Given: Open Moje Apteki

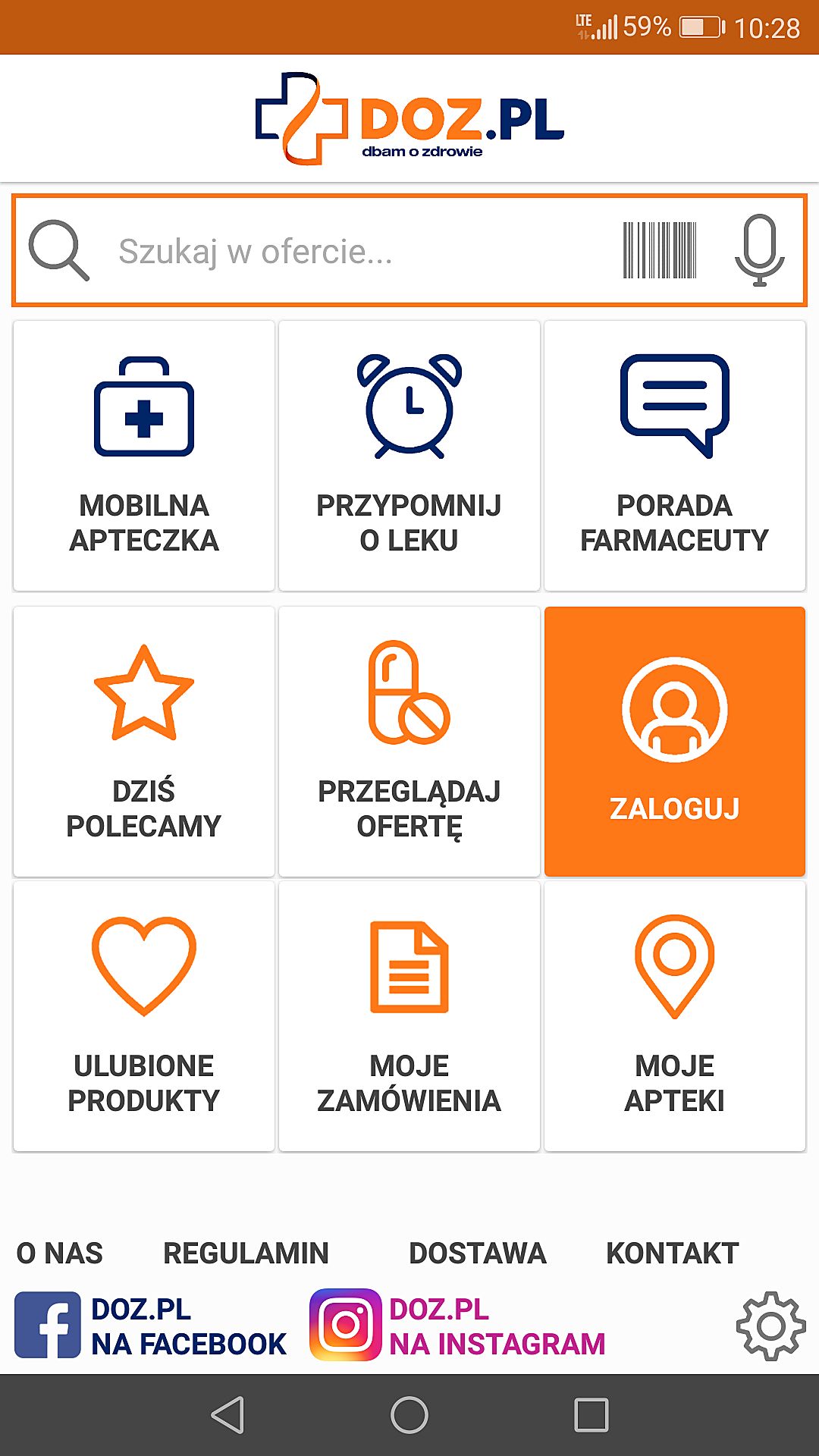Looking at the screenshot, I should (x=675, y=1016).
